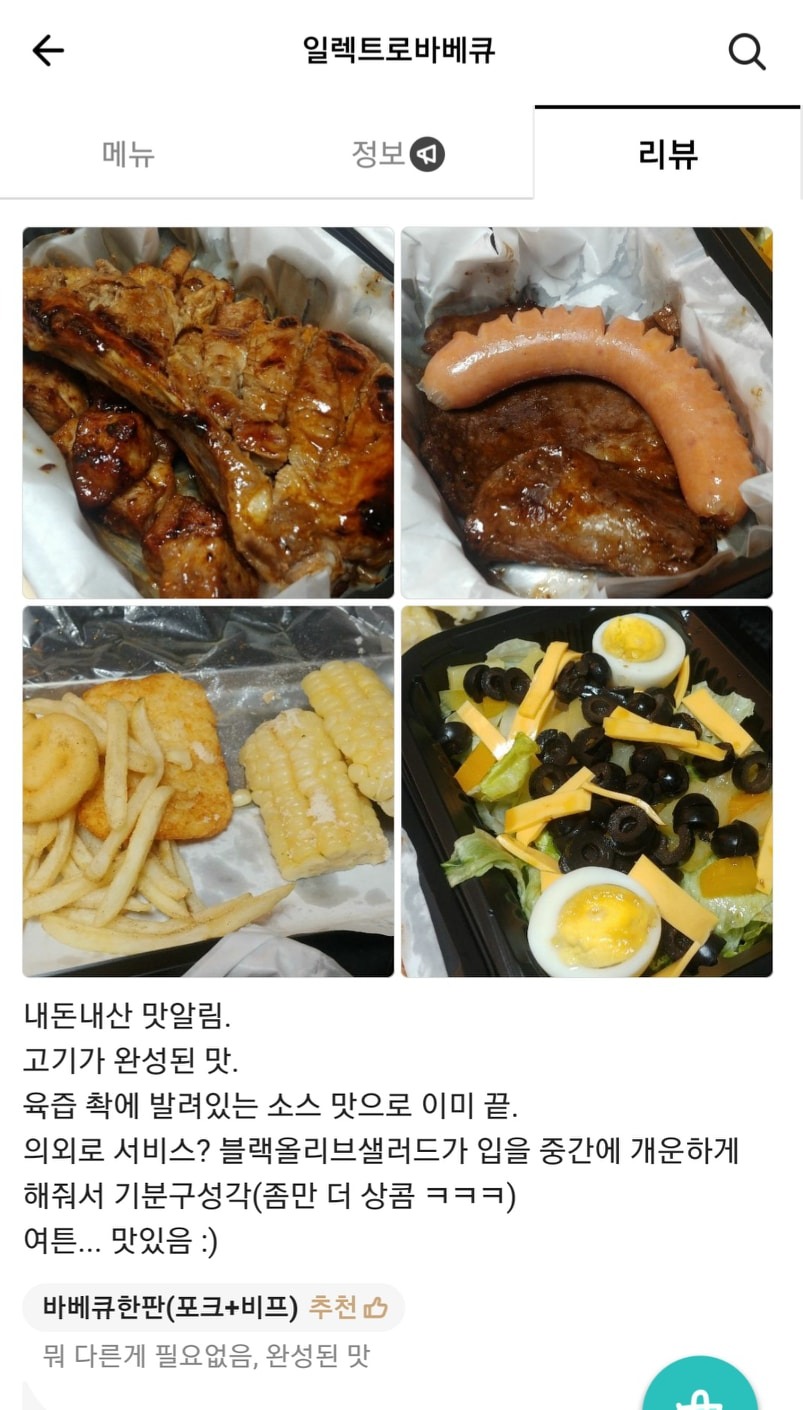
Task: Enlarge the fries and corn photo
Action: tap(208, 791)
